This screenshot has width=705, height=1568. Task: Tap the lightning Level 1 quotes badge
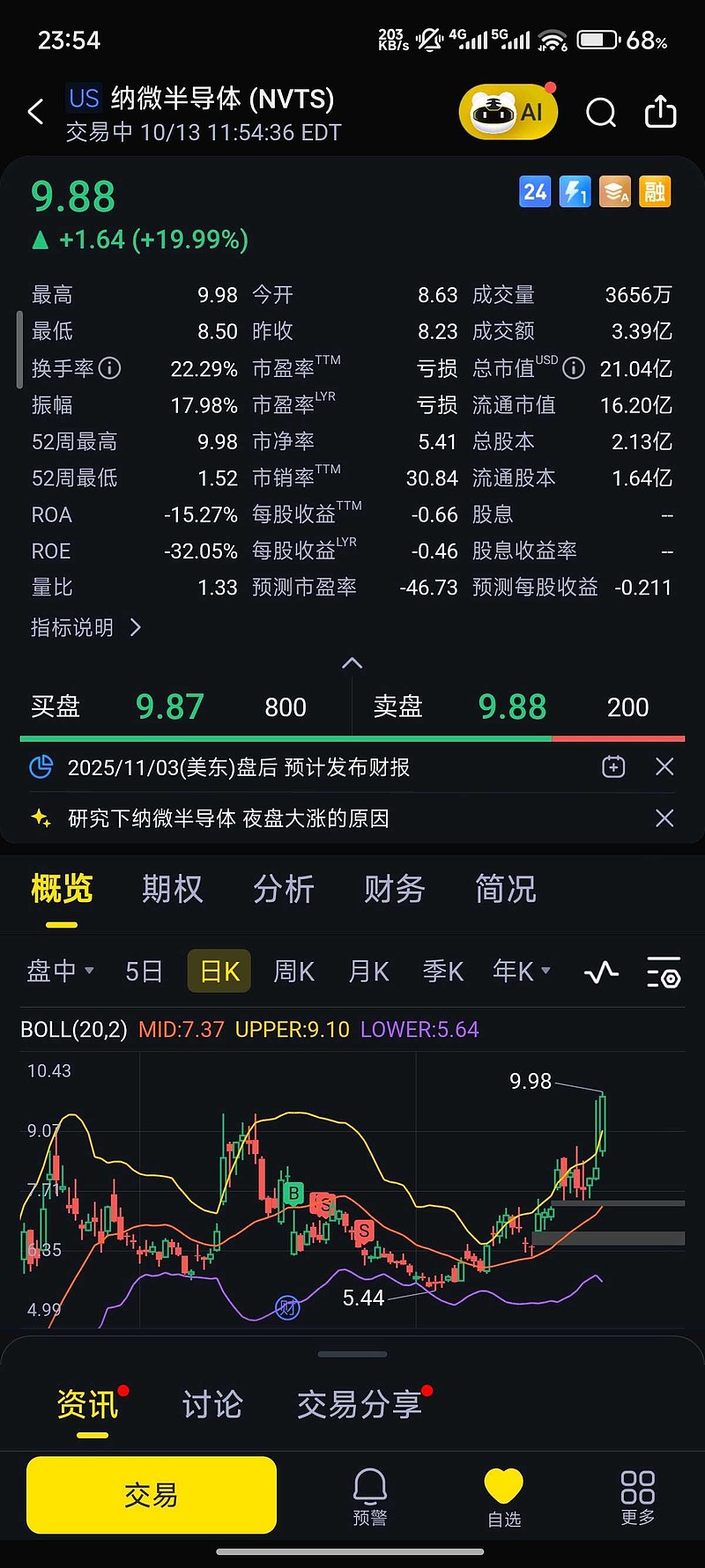click(x=575, y=191)
